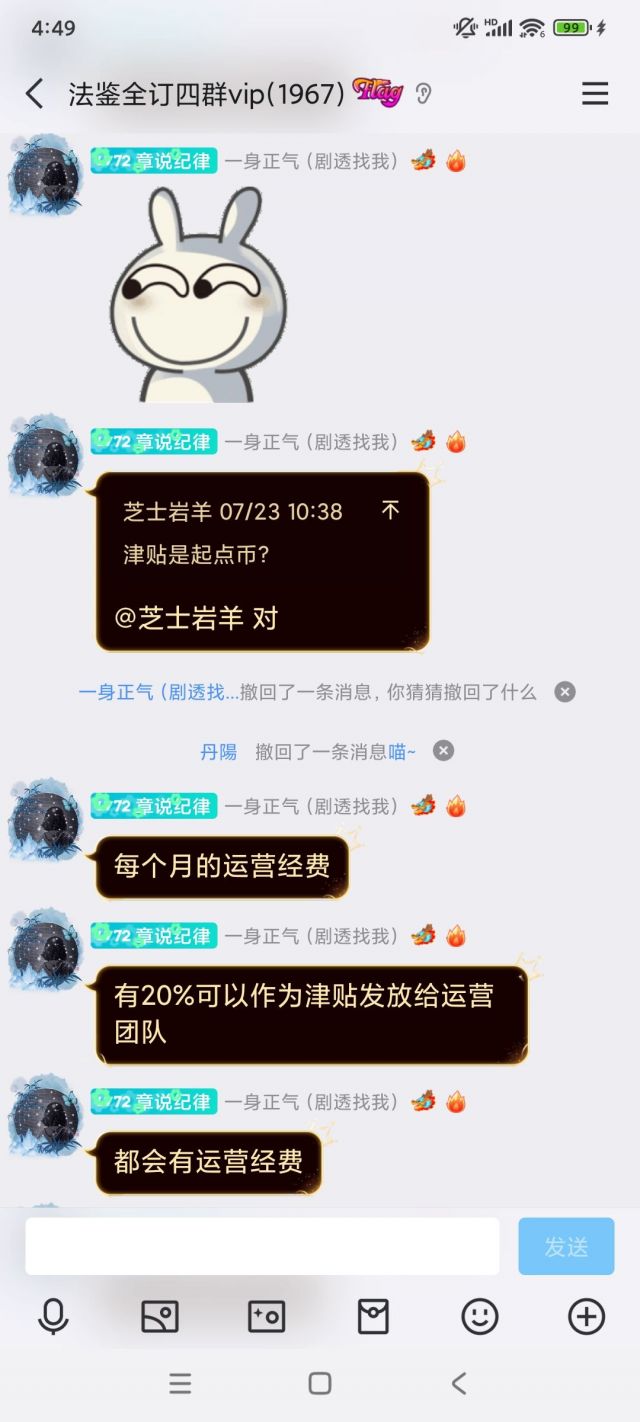Viewport: 640px width, 1422px height.
Task: View the rabbit sticker image
Action: click(197, 295)
